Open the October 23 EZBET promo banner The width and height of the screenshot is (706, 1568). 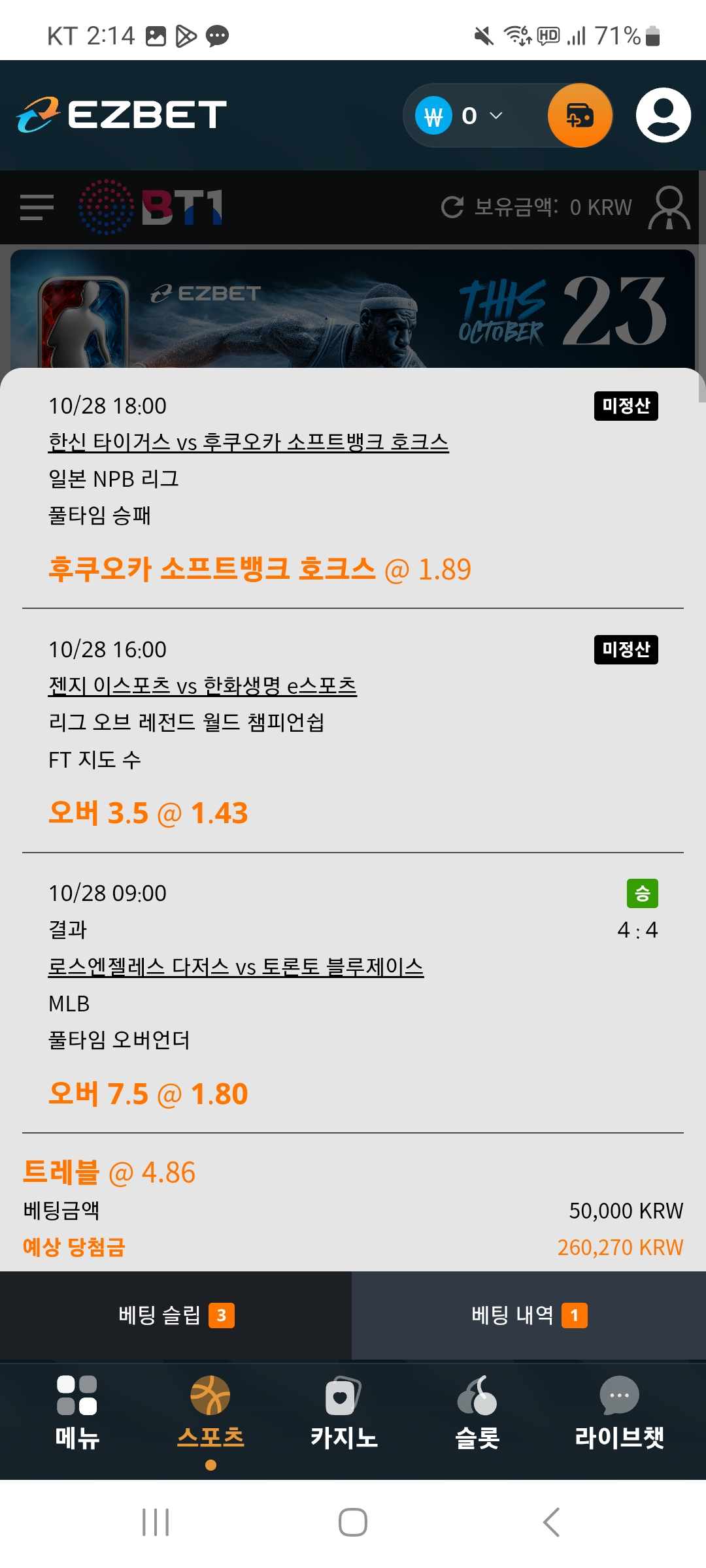[x=353, y=308]
